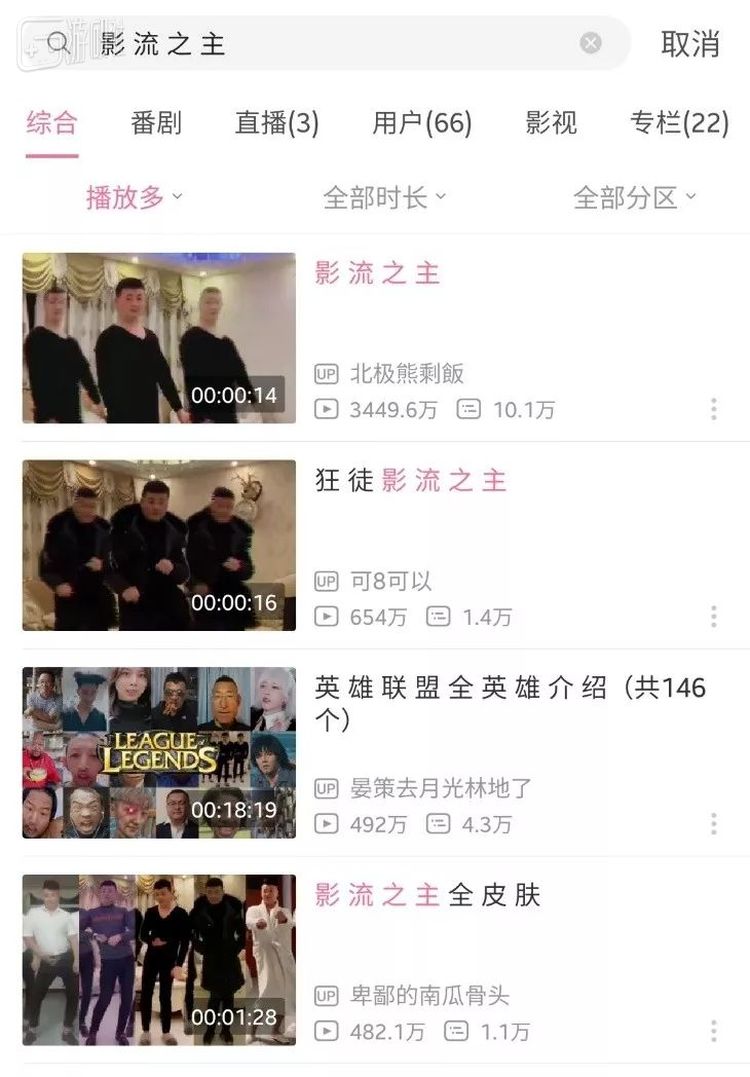This screenshot has width=750, height=1077.
Task: Switch to the 综合 tab
Action: (52, 123)
